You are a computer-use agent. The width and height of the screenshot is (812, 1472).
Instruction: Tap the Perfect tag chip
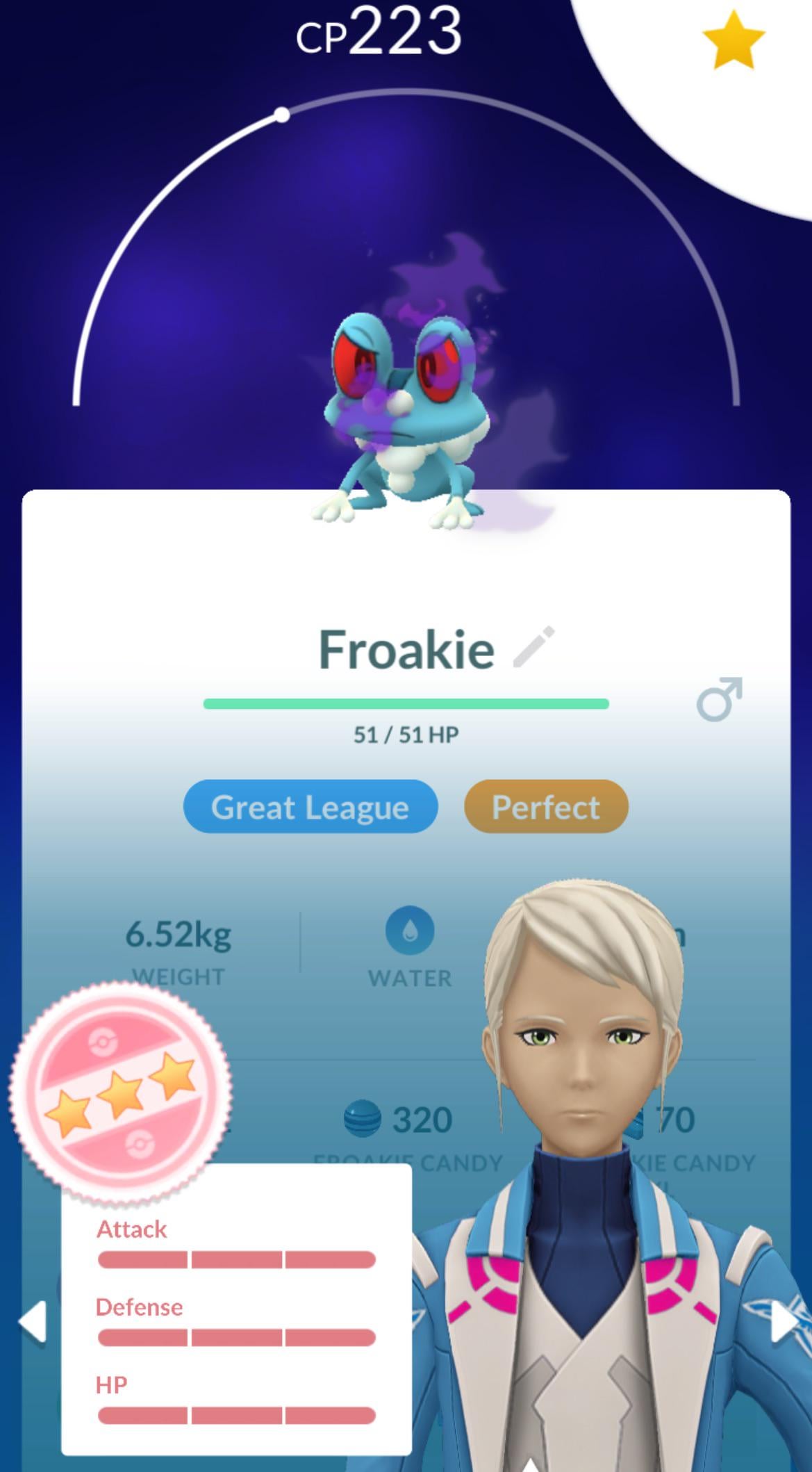tap(546, 806)
